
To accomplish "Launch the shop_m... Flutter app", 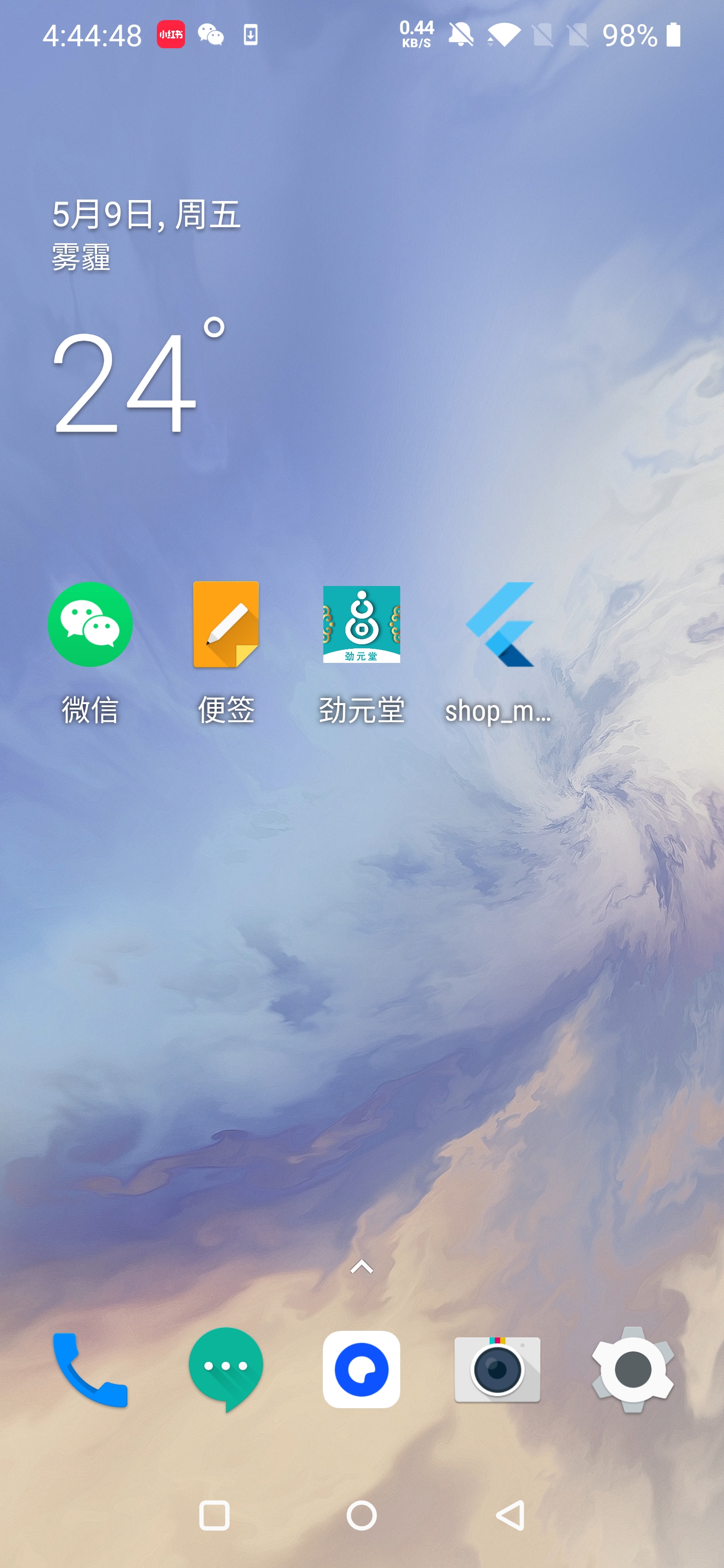I will [499, 625].
